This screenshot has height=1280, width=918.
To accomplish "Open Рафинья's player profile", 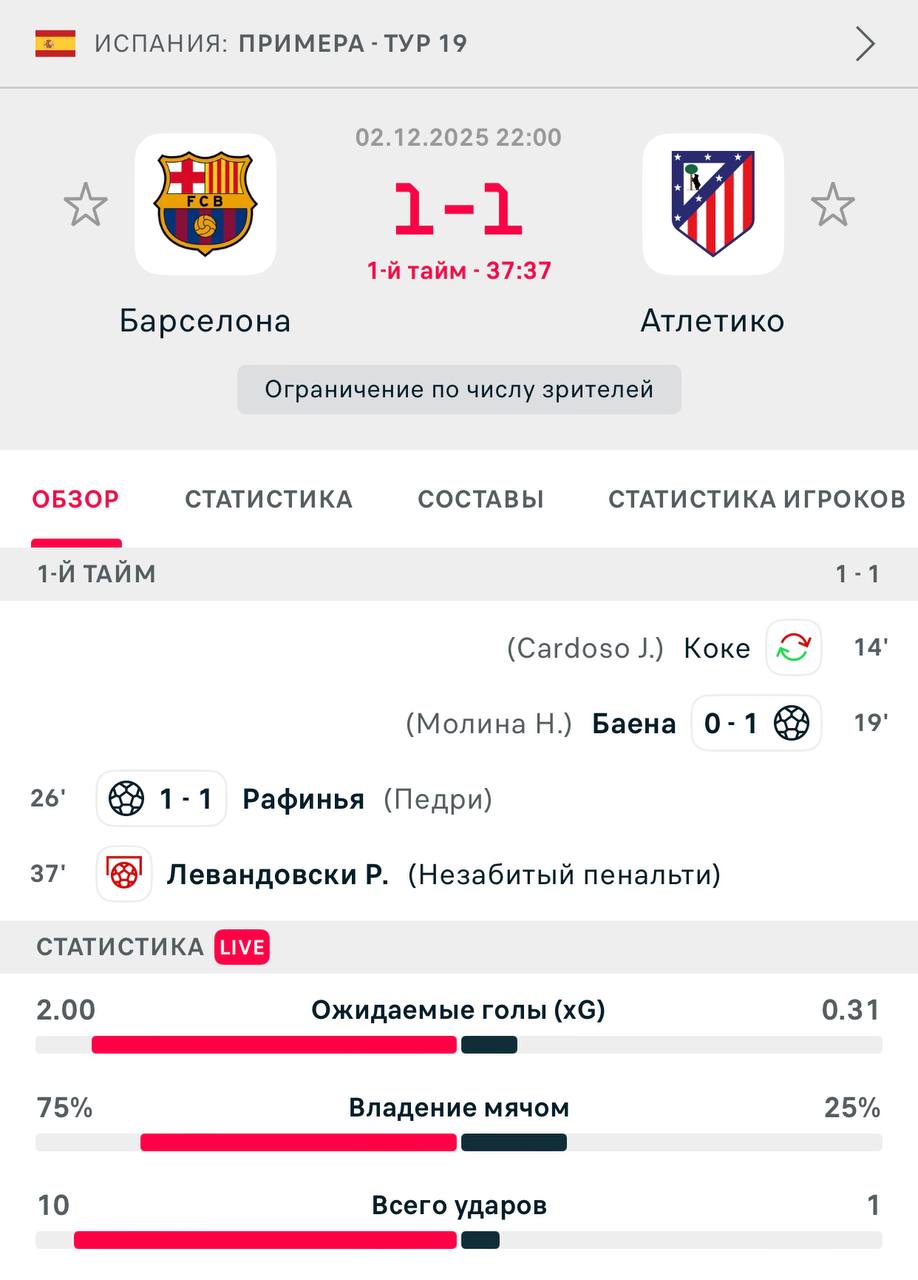I will (x=303, y=800).
